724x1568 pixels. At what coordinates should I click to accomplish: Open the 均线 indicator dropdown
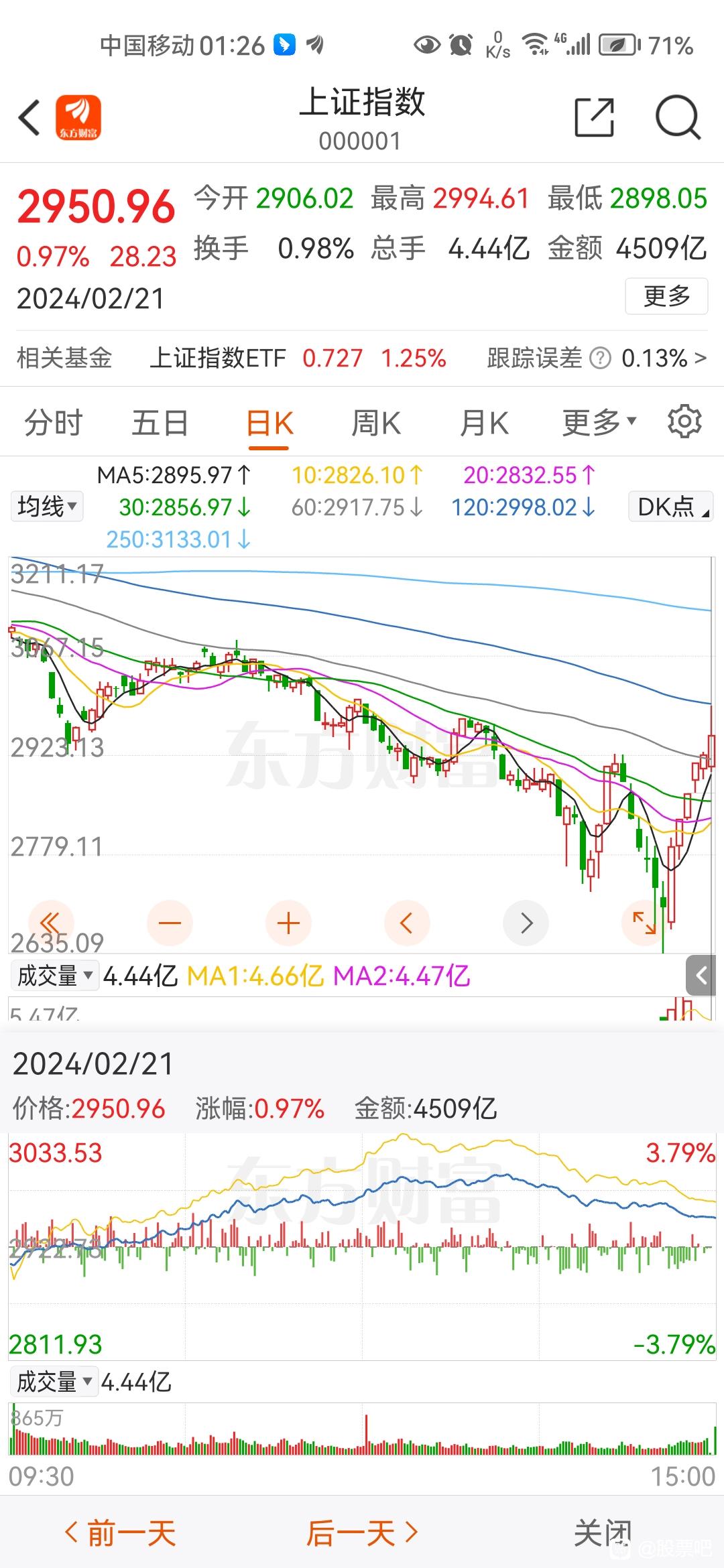click(47, 506)
